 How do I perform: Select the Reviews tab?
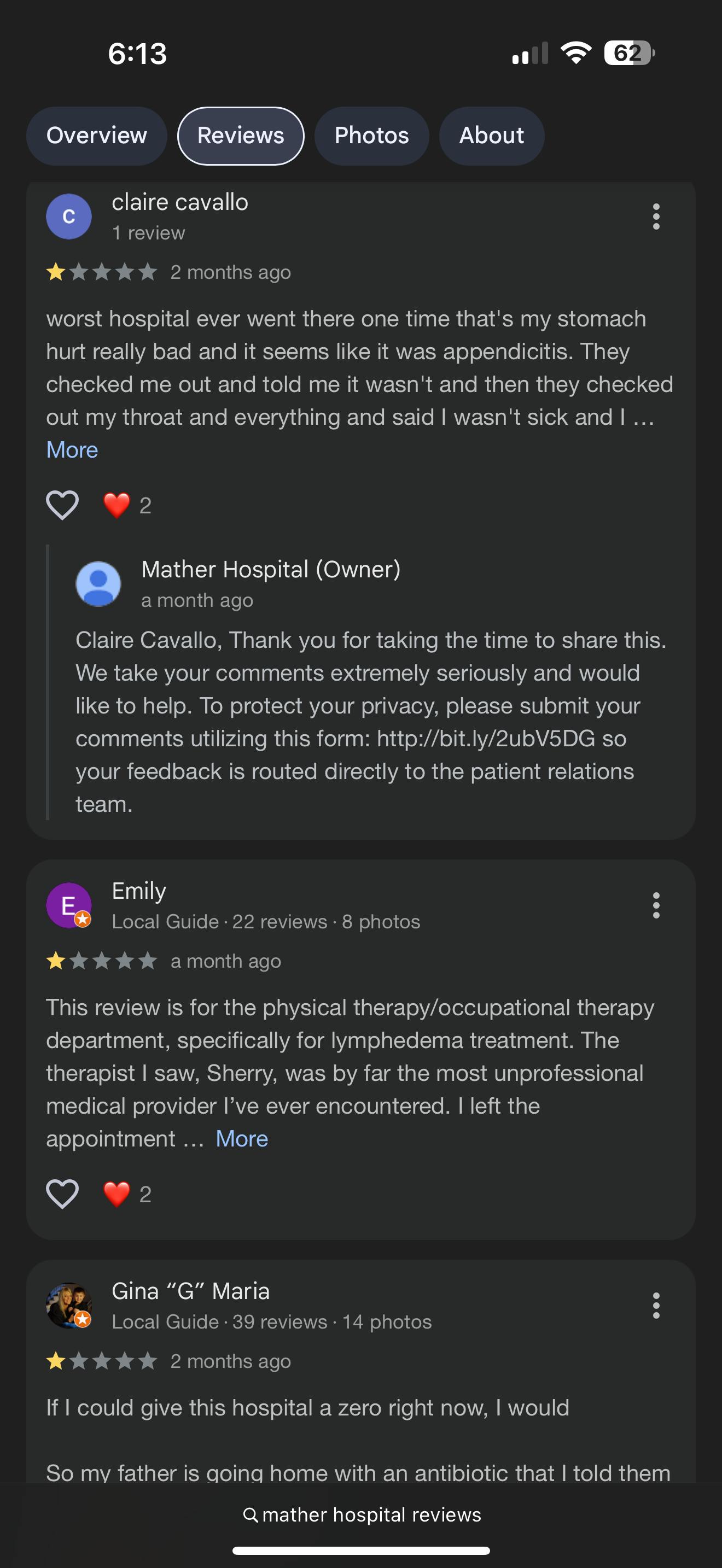point(241,136)
